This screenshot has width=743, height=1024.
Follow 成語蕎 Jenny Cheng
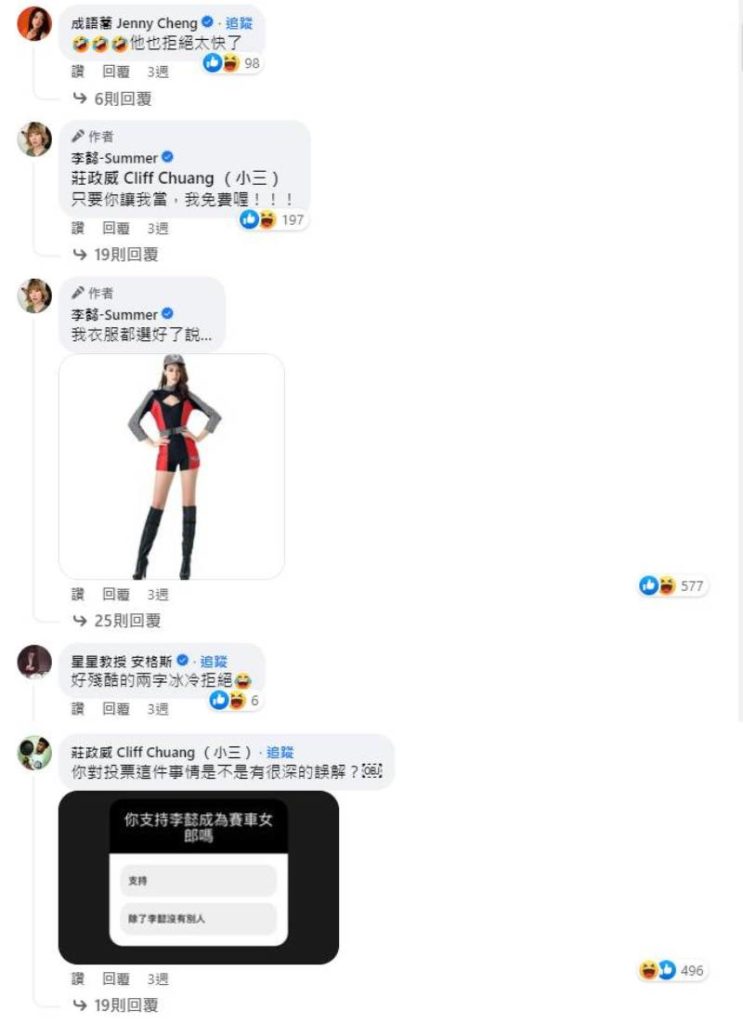click(x=238, y=22)
